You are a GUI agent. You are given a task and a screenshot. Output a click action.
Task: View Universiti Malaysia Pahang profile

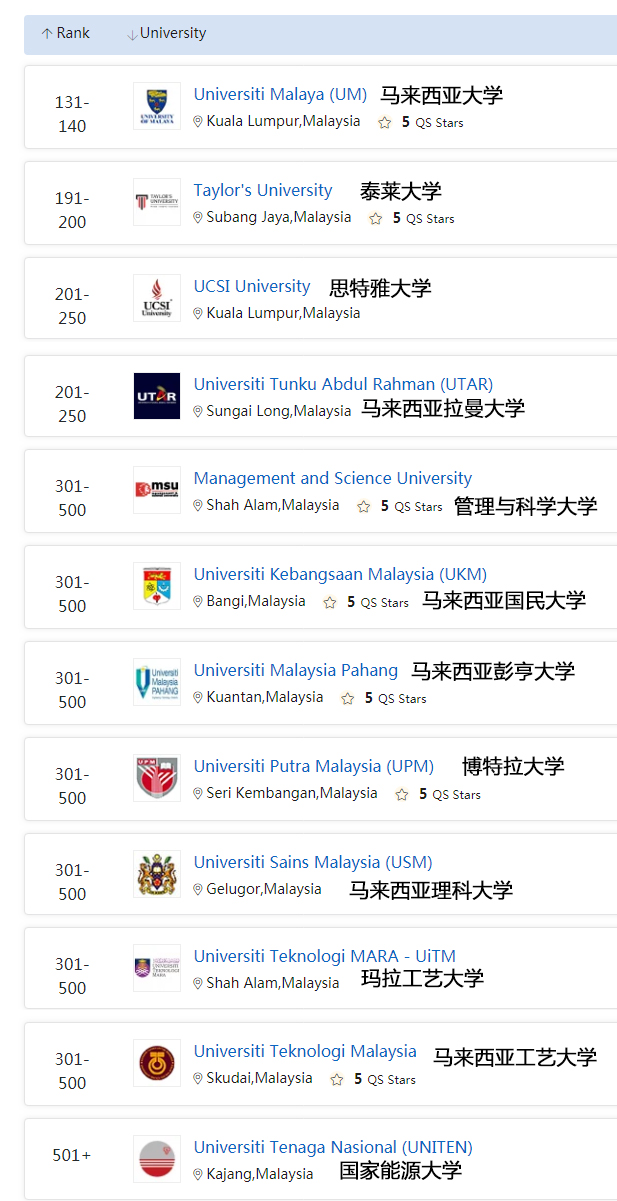point(295,670)
